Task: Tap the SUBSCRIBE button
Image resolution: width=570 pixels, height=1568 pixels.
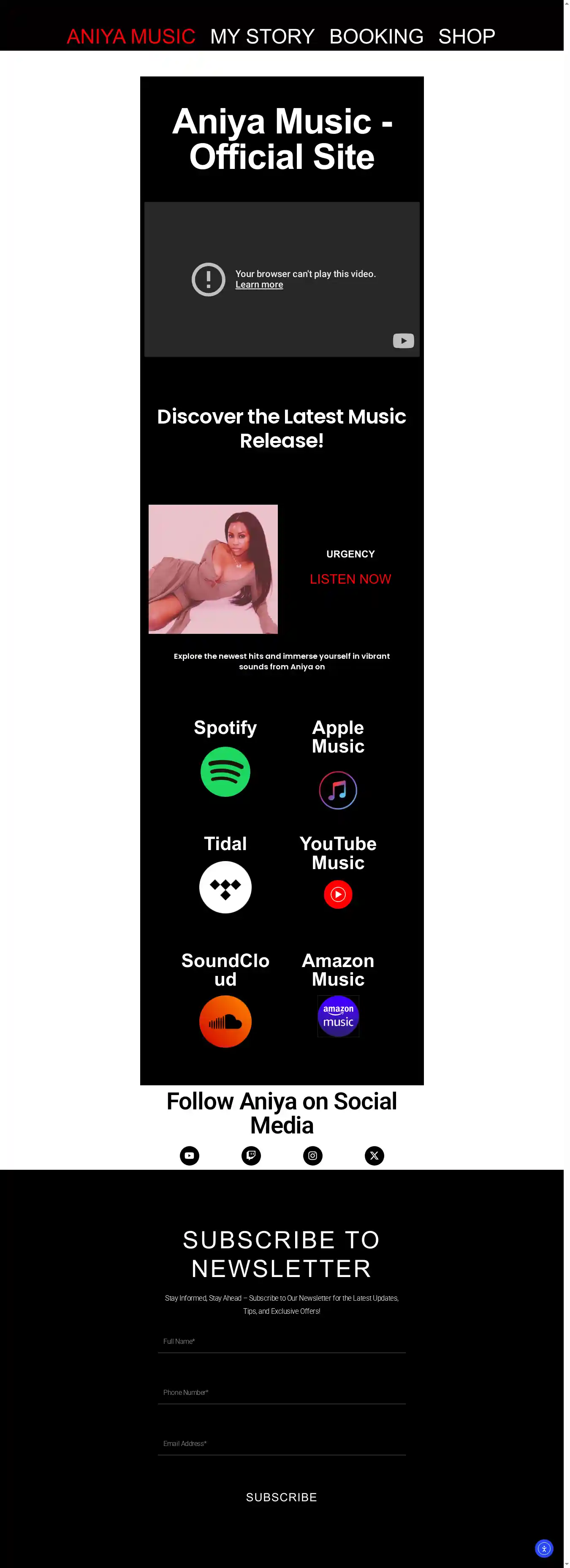Action: tap(282, 1497)
